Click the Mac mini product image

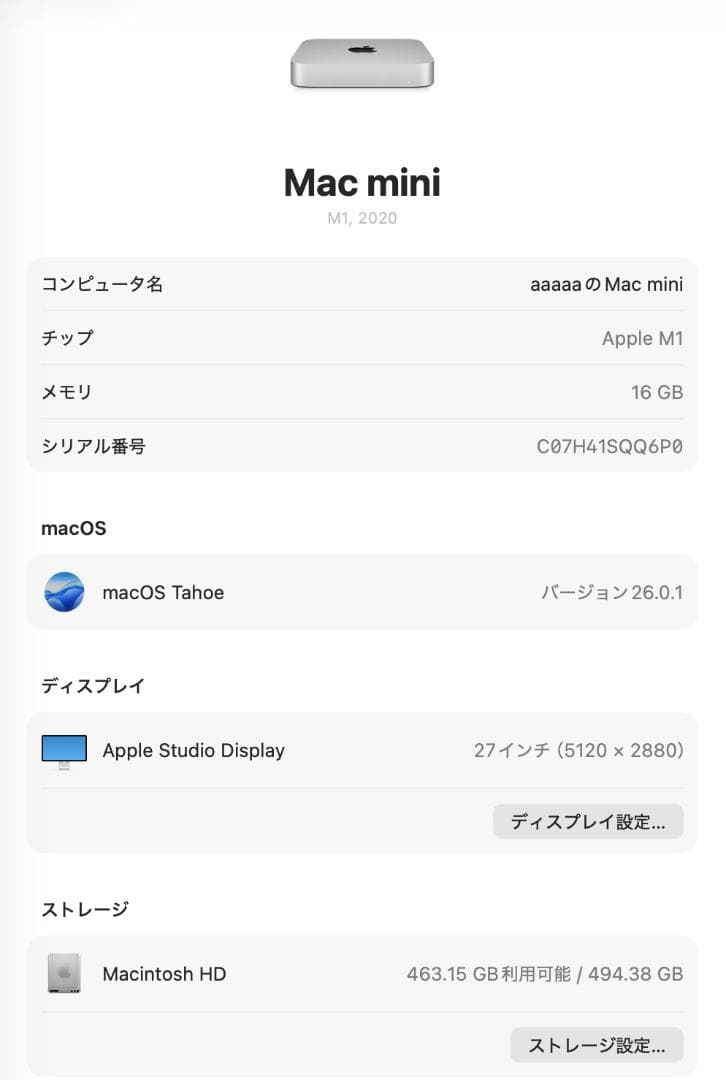click(362, 65)
